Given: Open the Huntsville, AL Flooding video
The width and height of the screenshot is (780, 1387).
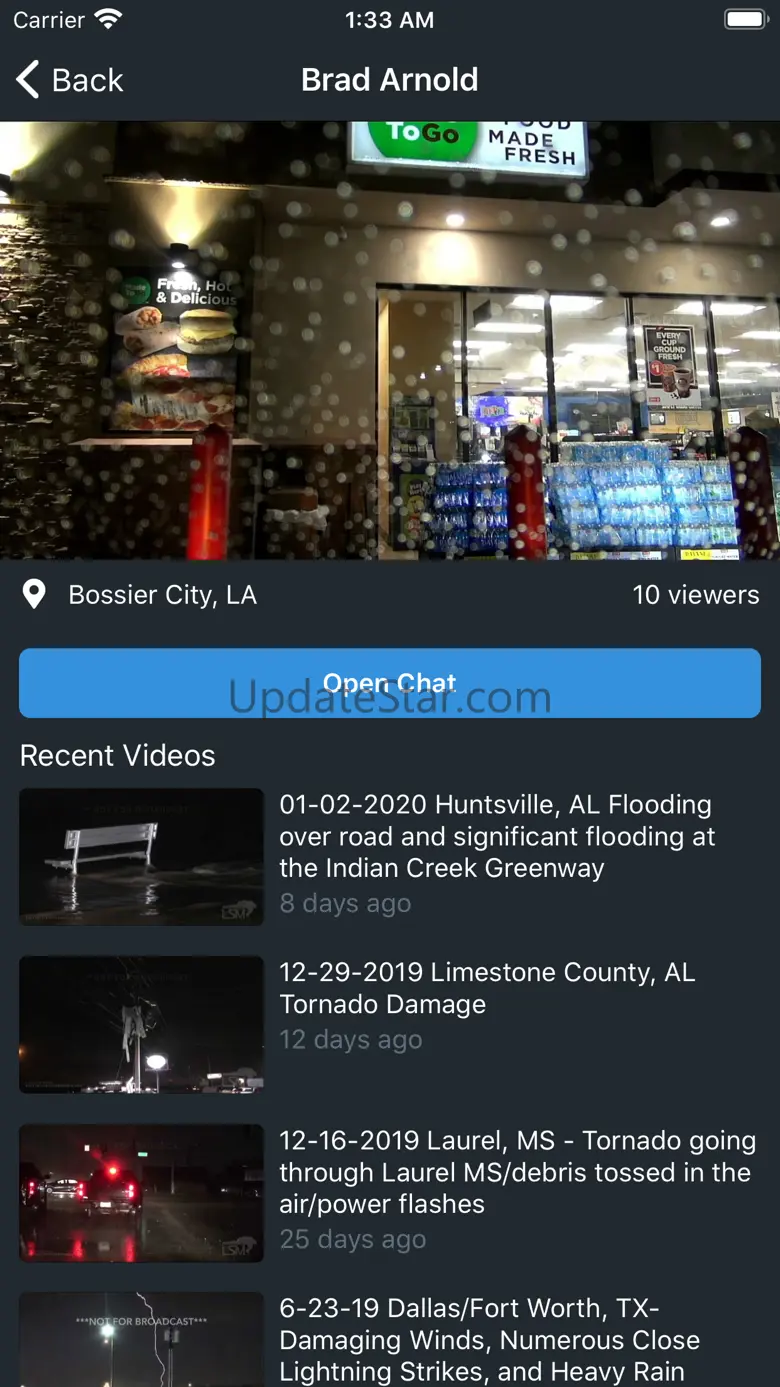Looking at the screenshot, I should coord(390,856).
